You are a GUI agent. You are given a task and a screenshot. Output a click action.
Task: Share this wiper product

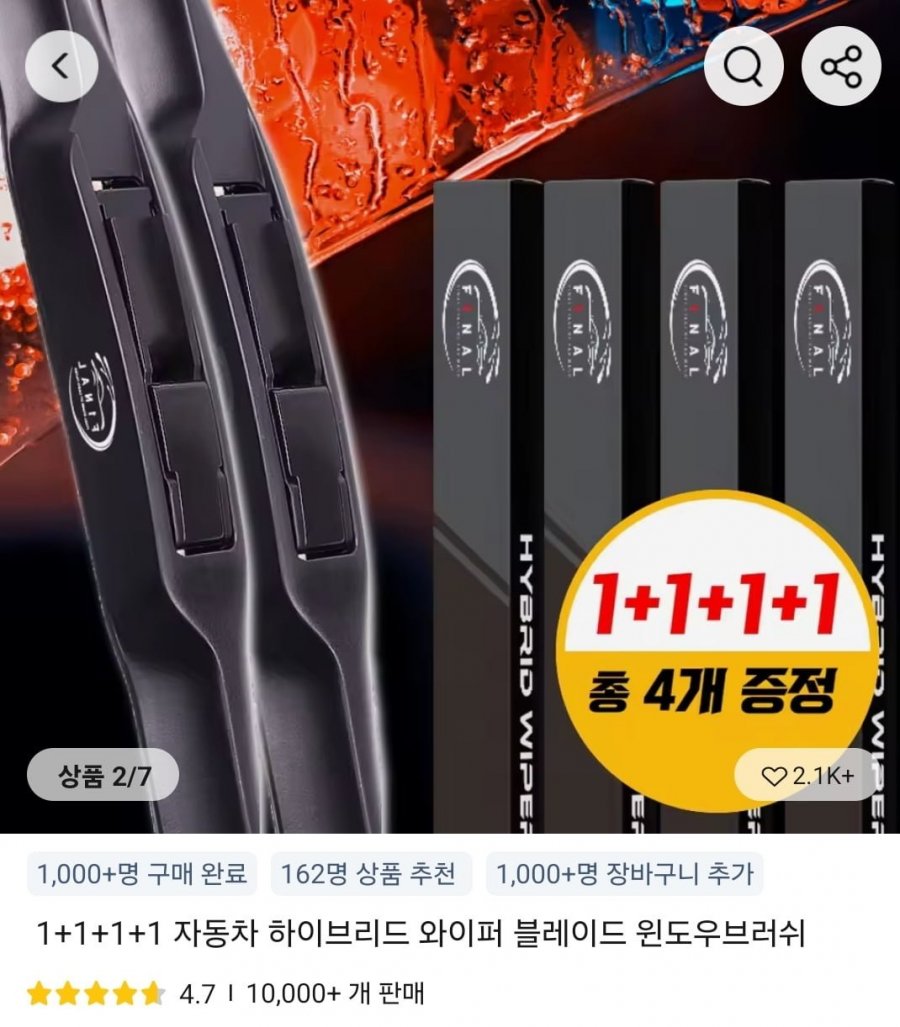(x=840, y=67)
